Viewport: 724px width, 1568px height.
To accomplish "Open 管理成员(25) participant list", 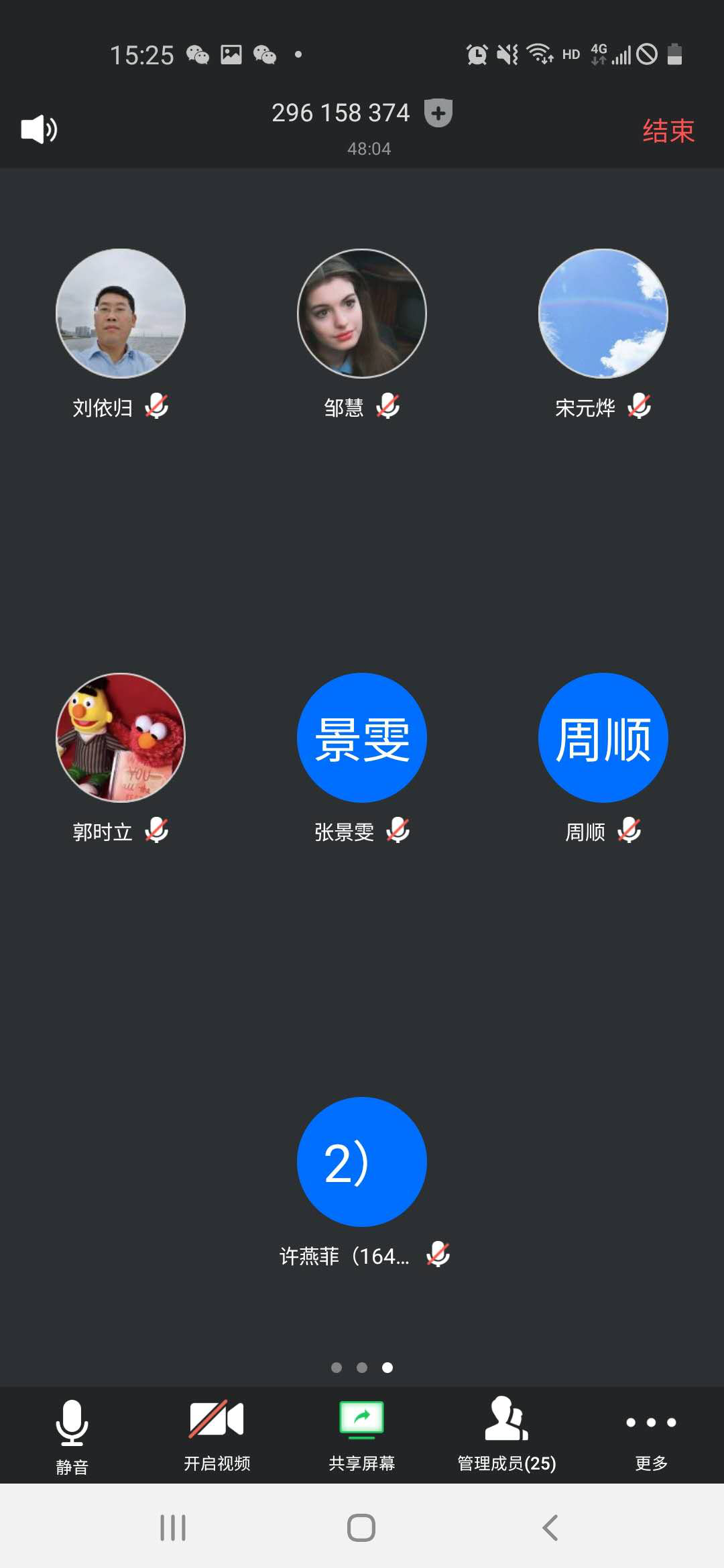I will pyautogui.click(x=506, y=1435).
